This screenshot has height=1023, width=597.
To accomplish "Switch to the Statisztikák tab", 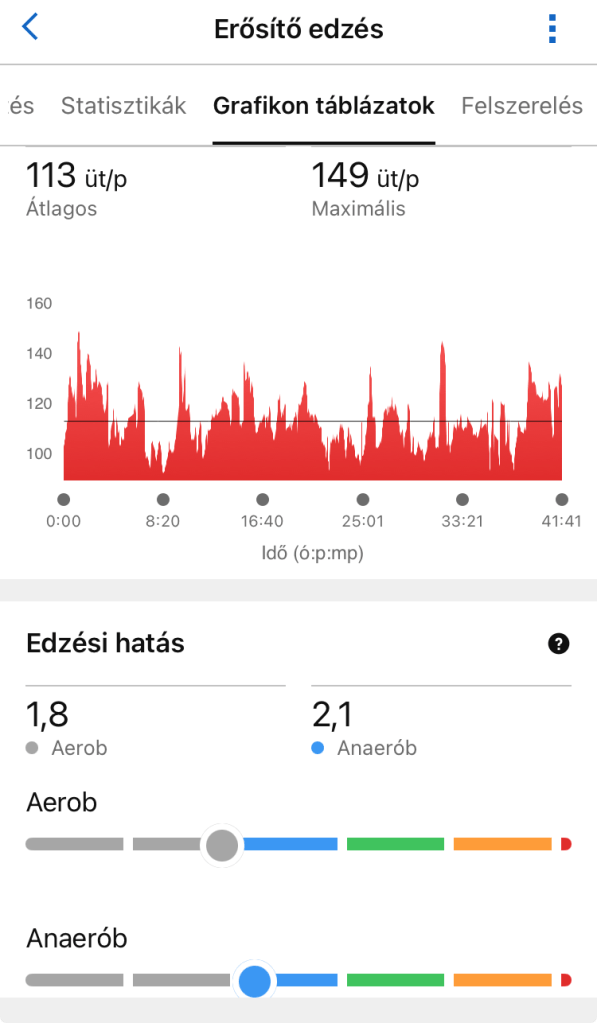I will [x=123, y=106].
